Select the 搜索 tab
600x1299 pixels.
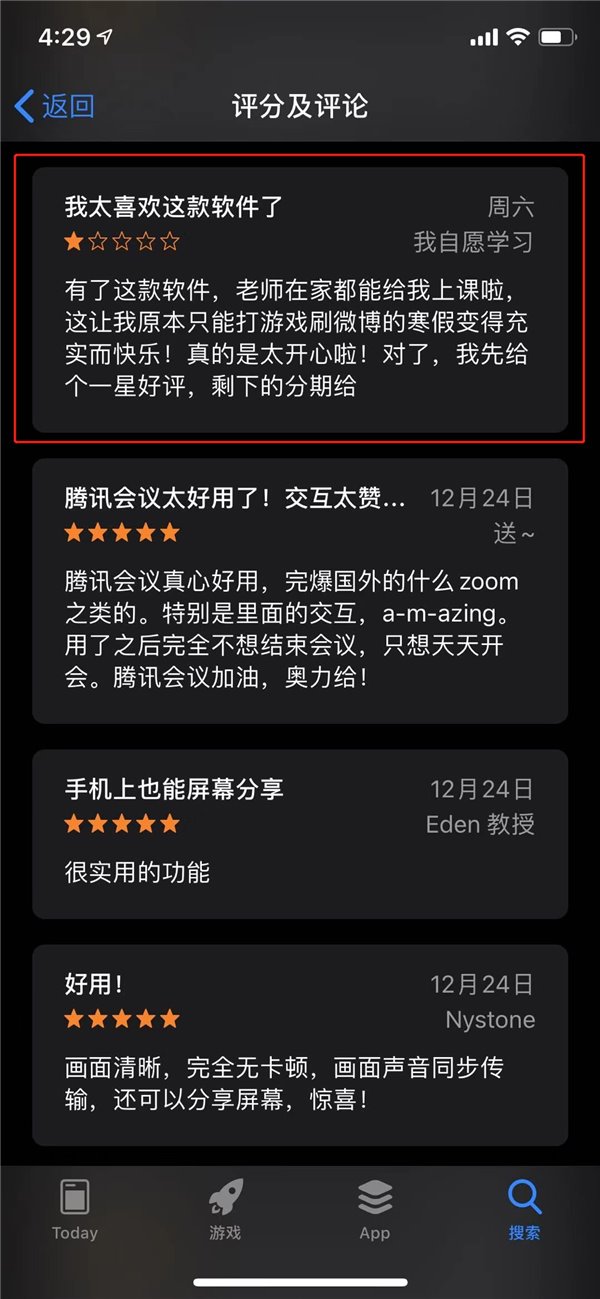coord(524,1210)
